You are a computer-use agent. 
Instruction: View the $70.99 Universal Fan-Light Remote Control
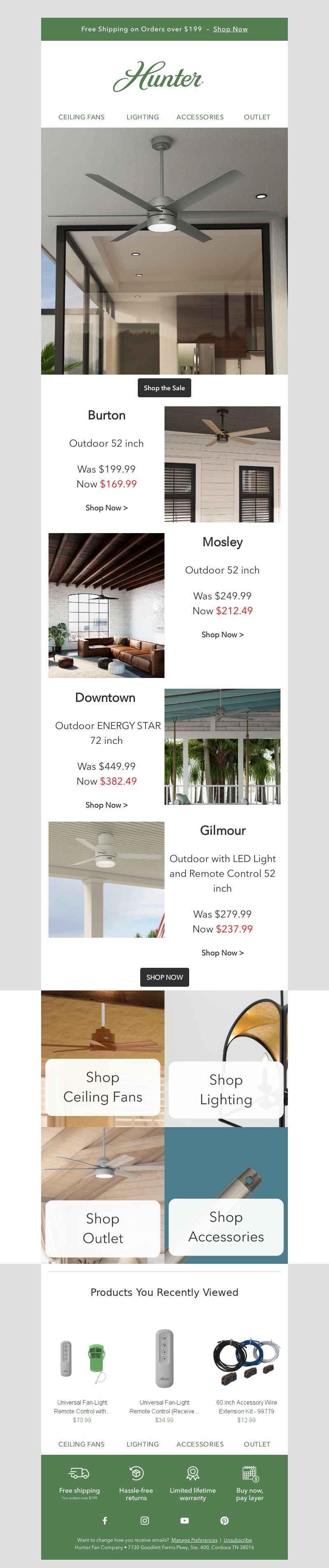coord(82,1381)
